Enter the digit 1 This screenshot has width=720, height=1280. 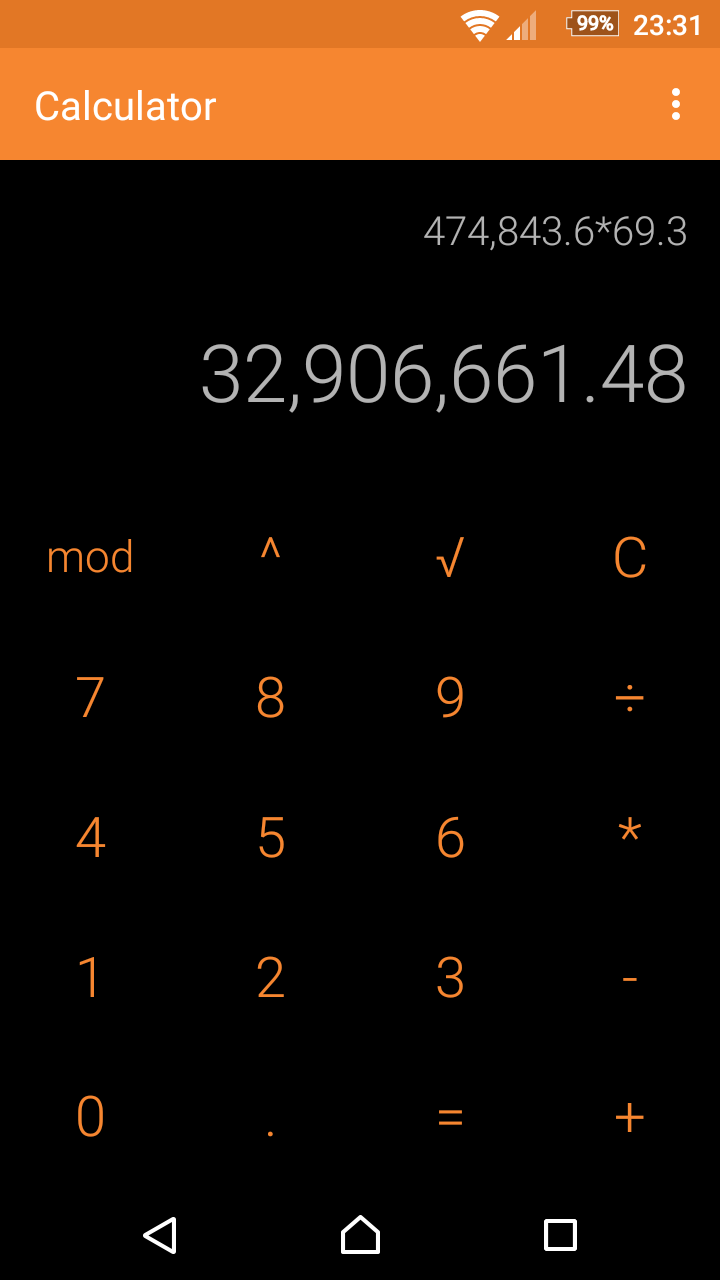[90, 977]
